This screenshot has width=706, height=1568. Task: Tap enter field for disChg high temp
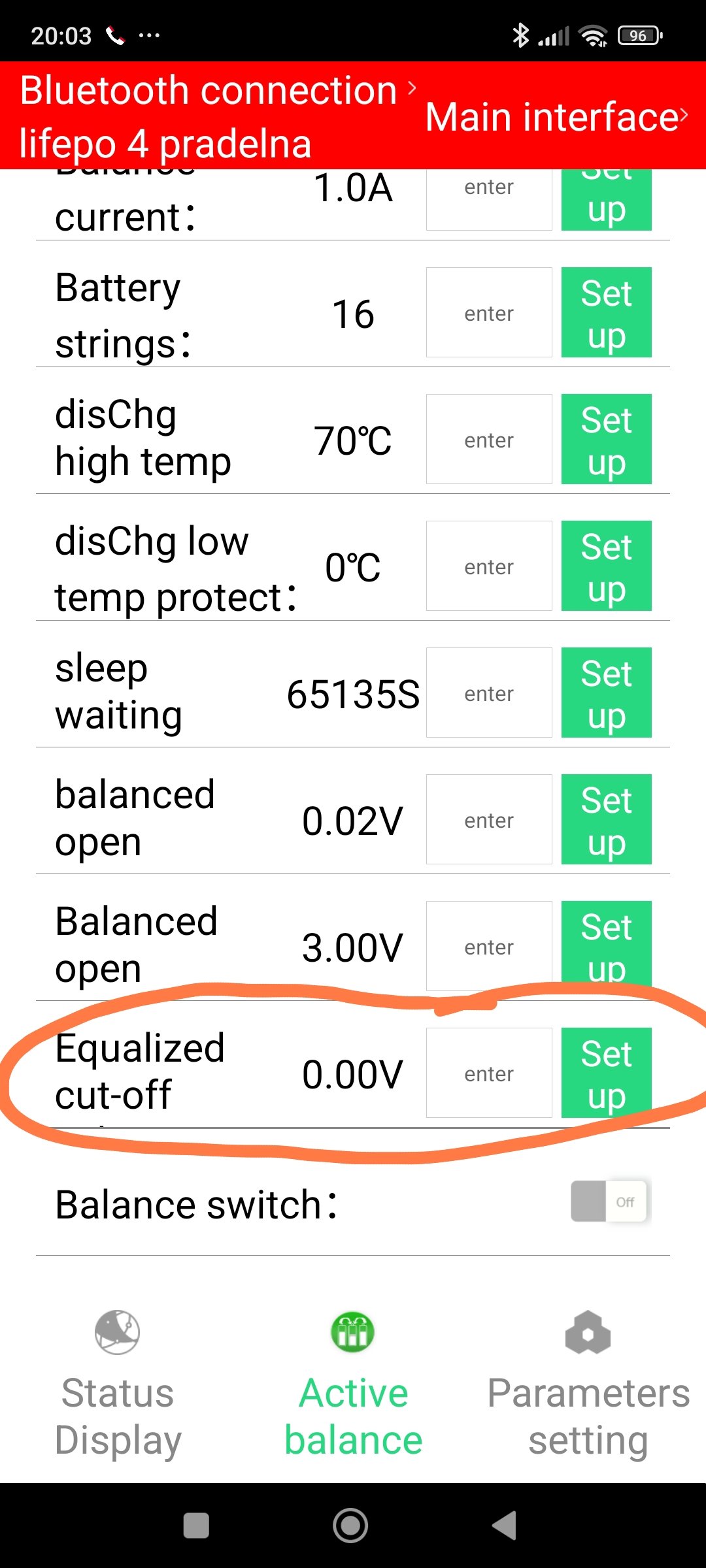pyautogui.click(x=489, y=439)
